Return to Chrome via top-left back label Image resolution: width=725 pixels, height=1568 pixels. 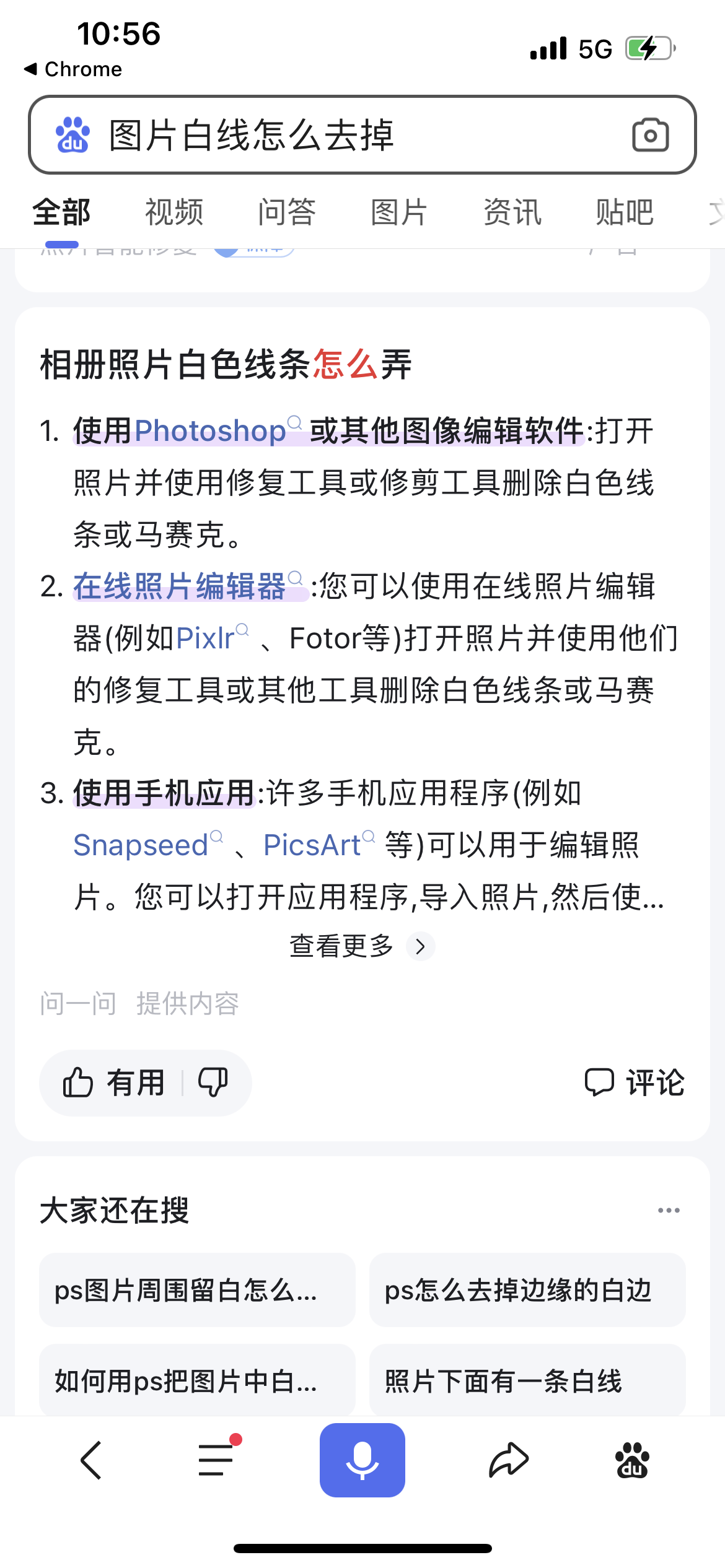coord(72,69)
